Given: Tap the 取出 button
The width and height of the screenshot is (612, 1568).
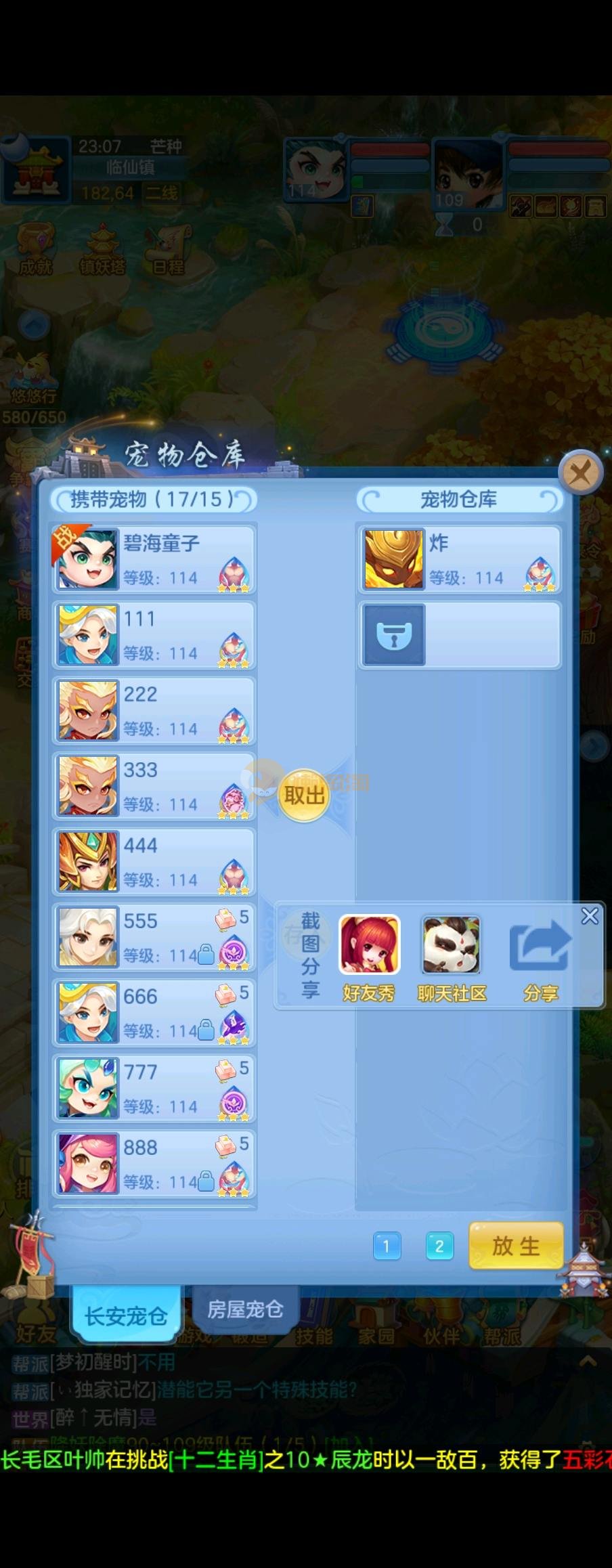Looking at the screenshot, I should coord(304,796).
